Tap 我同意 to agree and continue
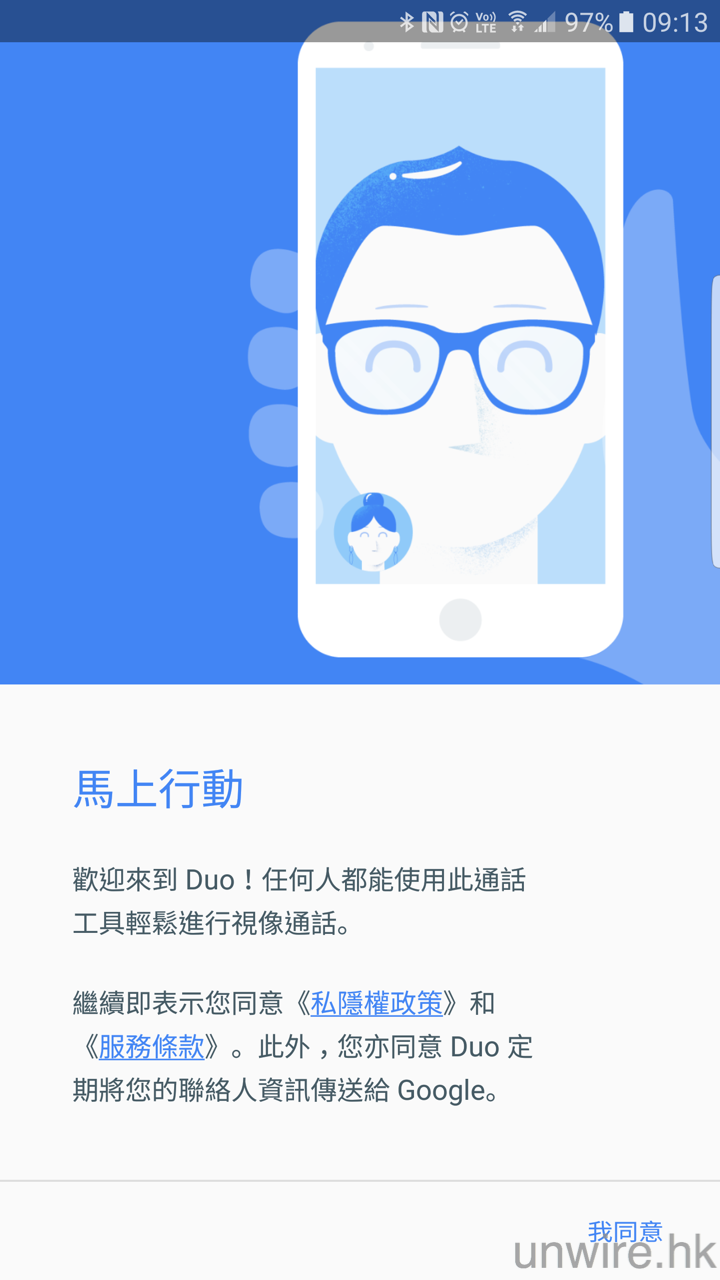 (x=625, y=1231)
